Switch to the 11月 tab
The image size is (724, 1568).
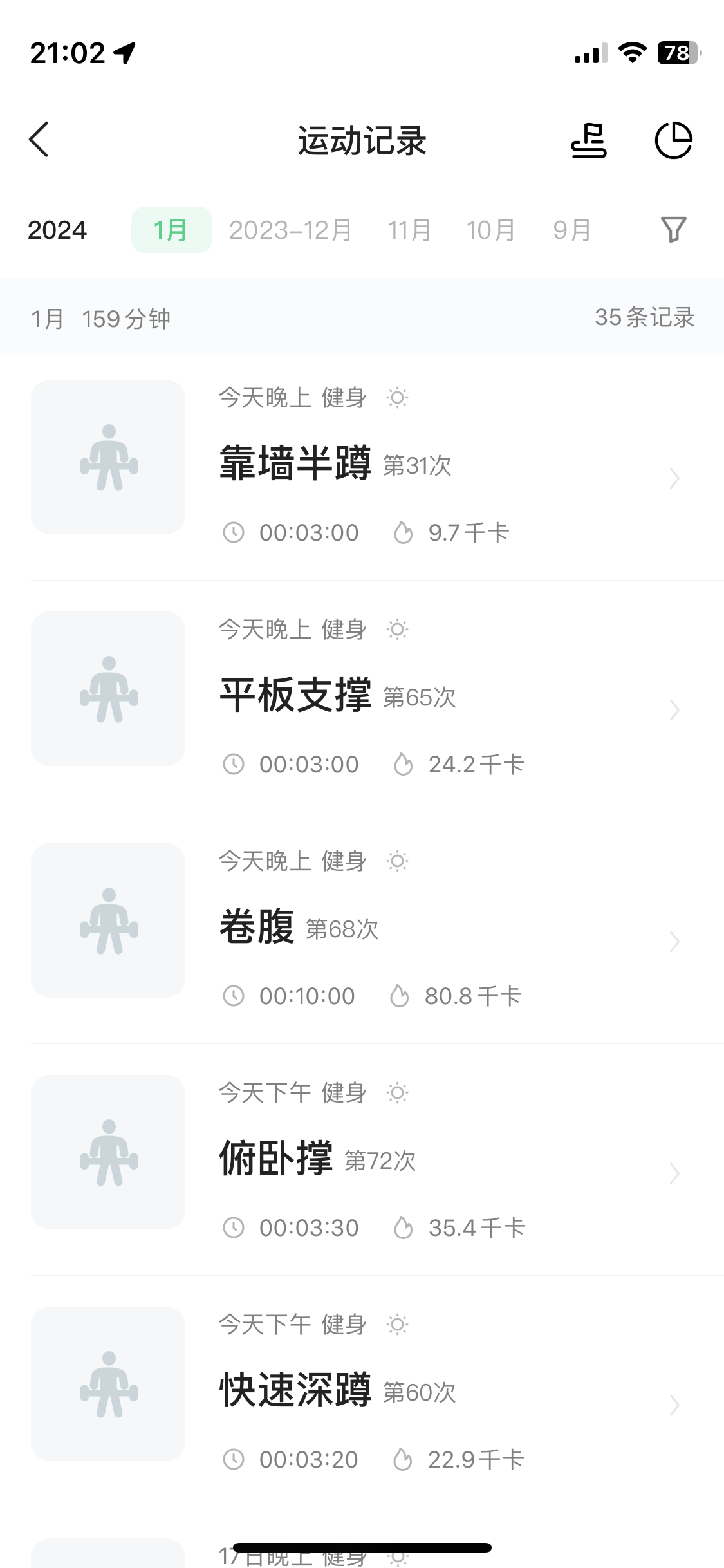pos(410,230)
